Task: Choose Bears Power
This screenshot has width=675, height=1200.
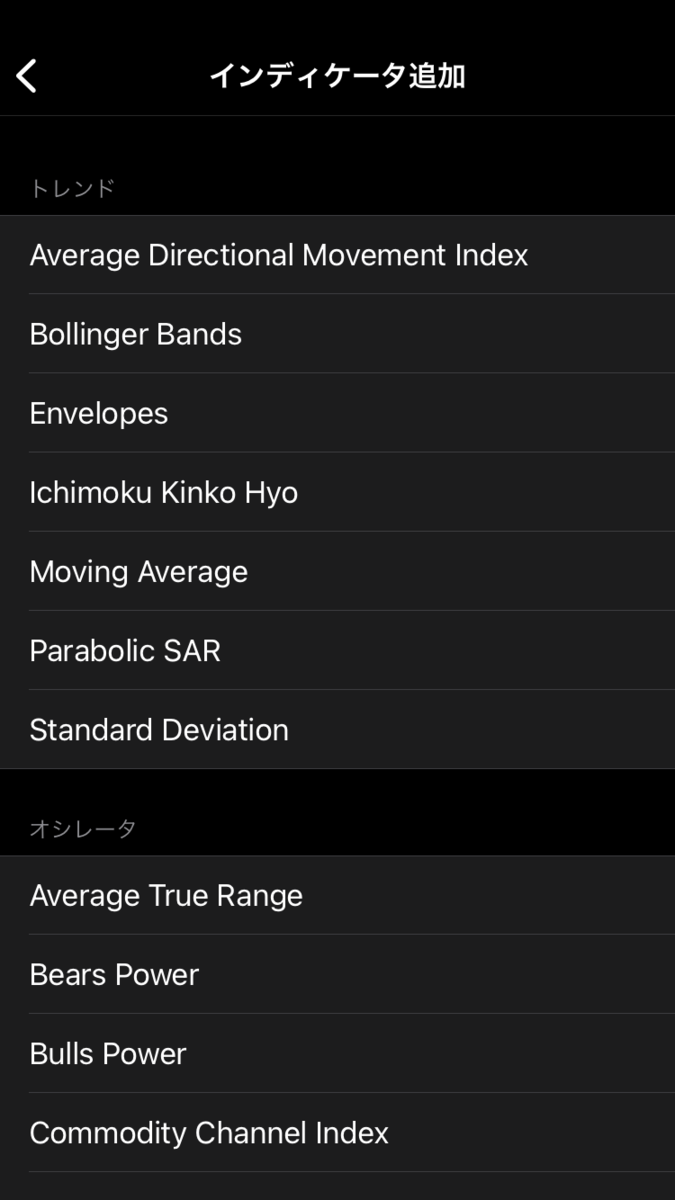Action: click(114, 974)
